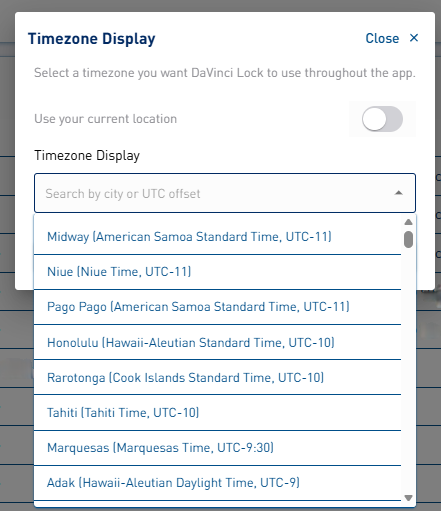Enable use your current location
The image size is (441, 511).
pos(382,119)
